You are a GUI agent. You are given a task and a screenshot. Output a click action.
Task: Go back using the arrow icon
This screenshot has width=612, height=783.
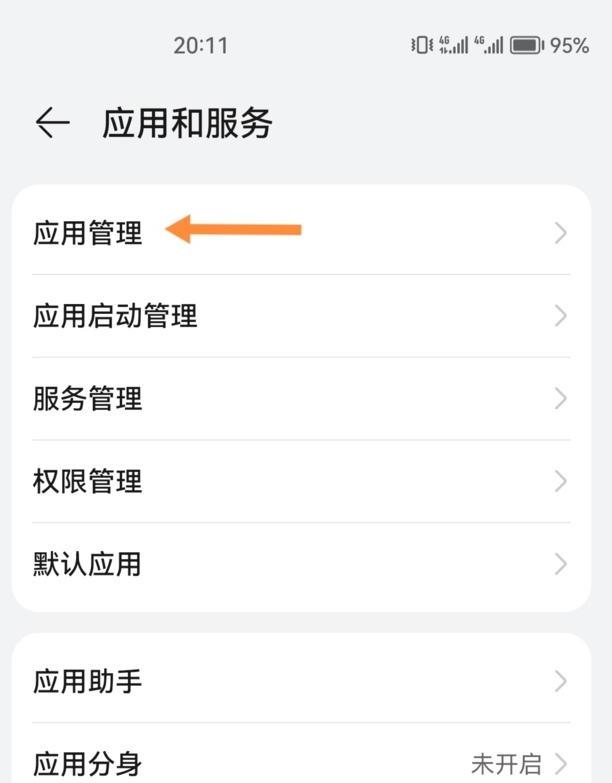point(52,123)
